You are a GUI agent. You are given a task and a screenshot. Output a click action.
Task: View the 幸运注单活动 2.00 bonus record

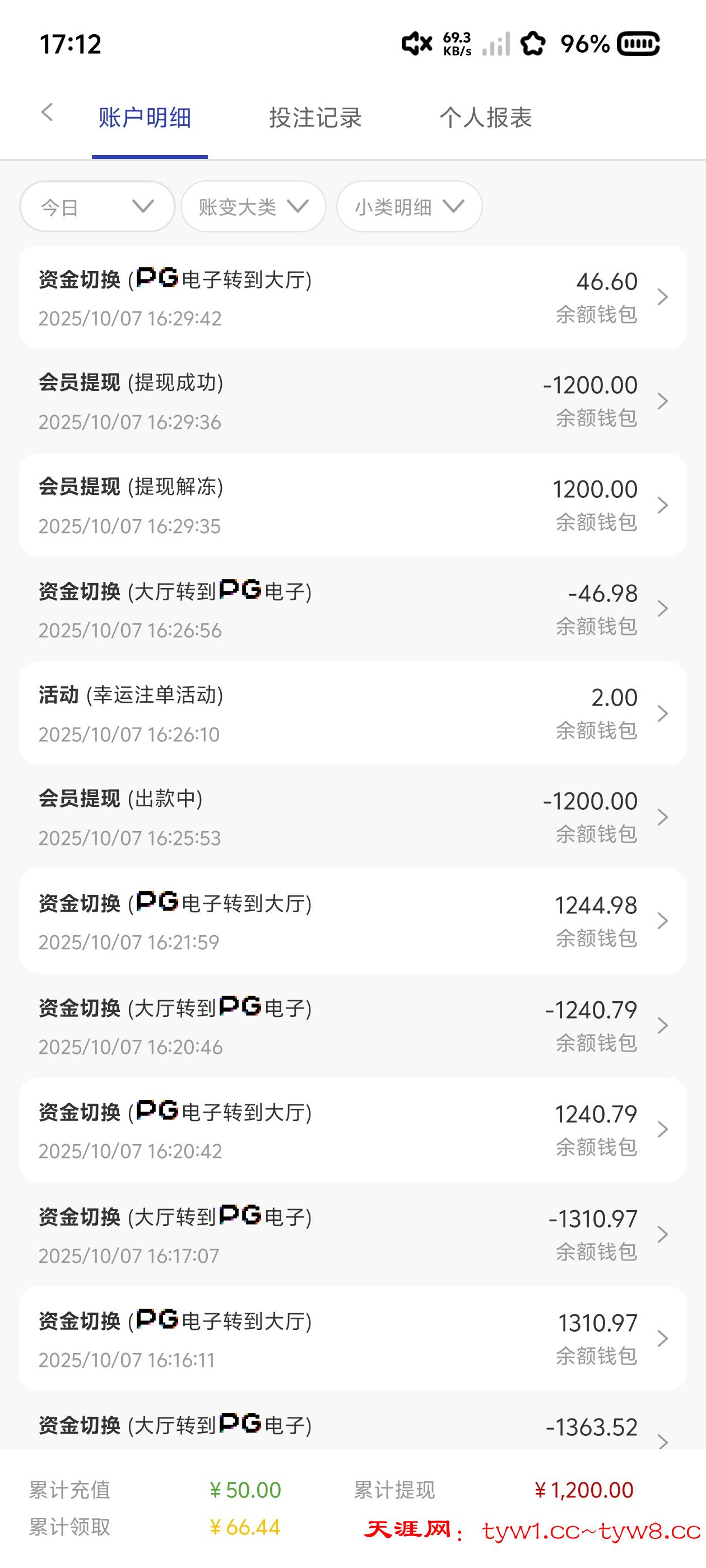pyautogui.click(x=352, y=713)
